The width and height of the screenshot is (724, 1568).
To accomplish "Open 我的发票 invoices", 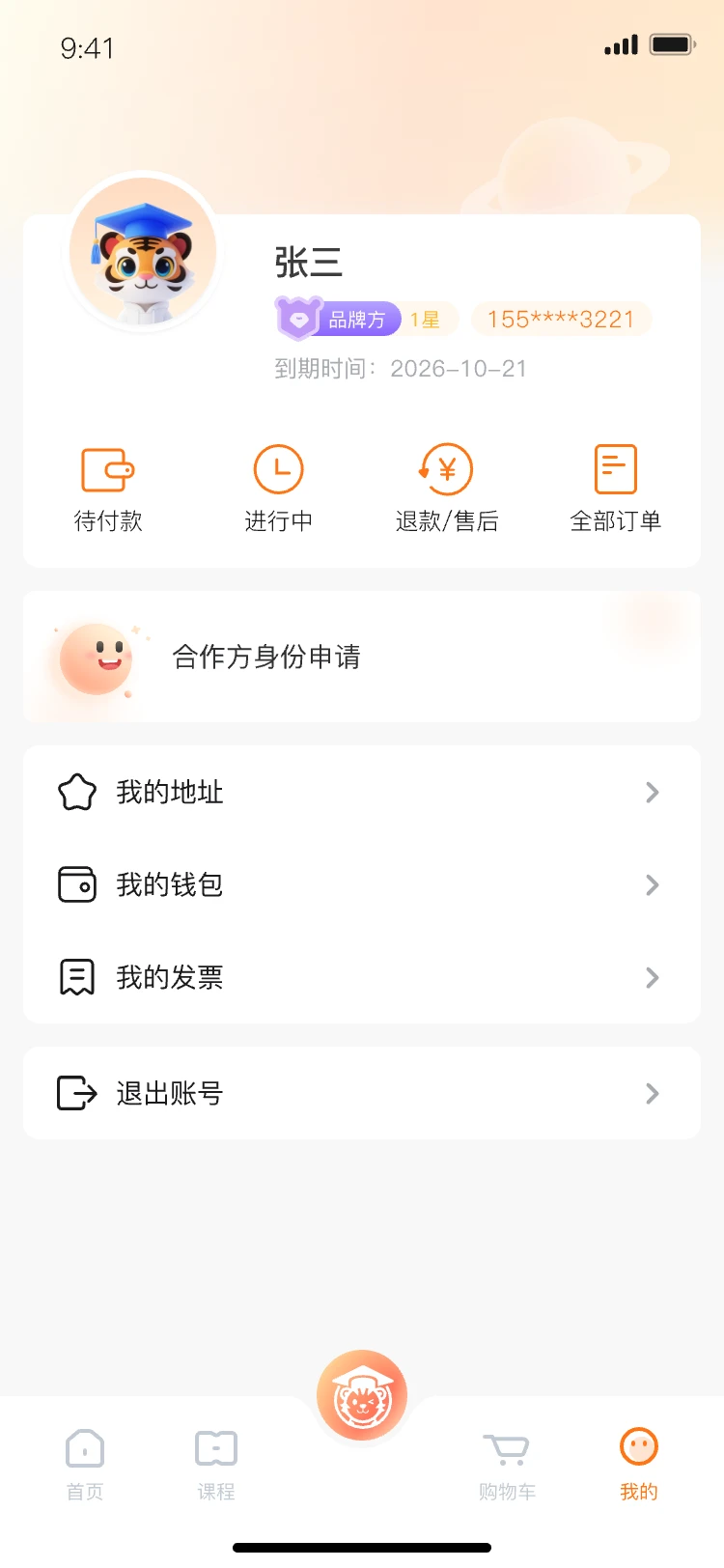I will pos(362,977).
